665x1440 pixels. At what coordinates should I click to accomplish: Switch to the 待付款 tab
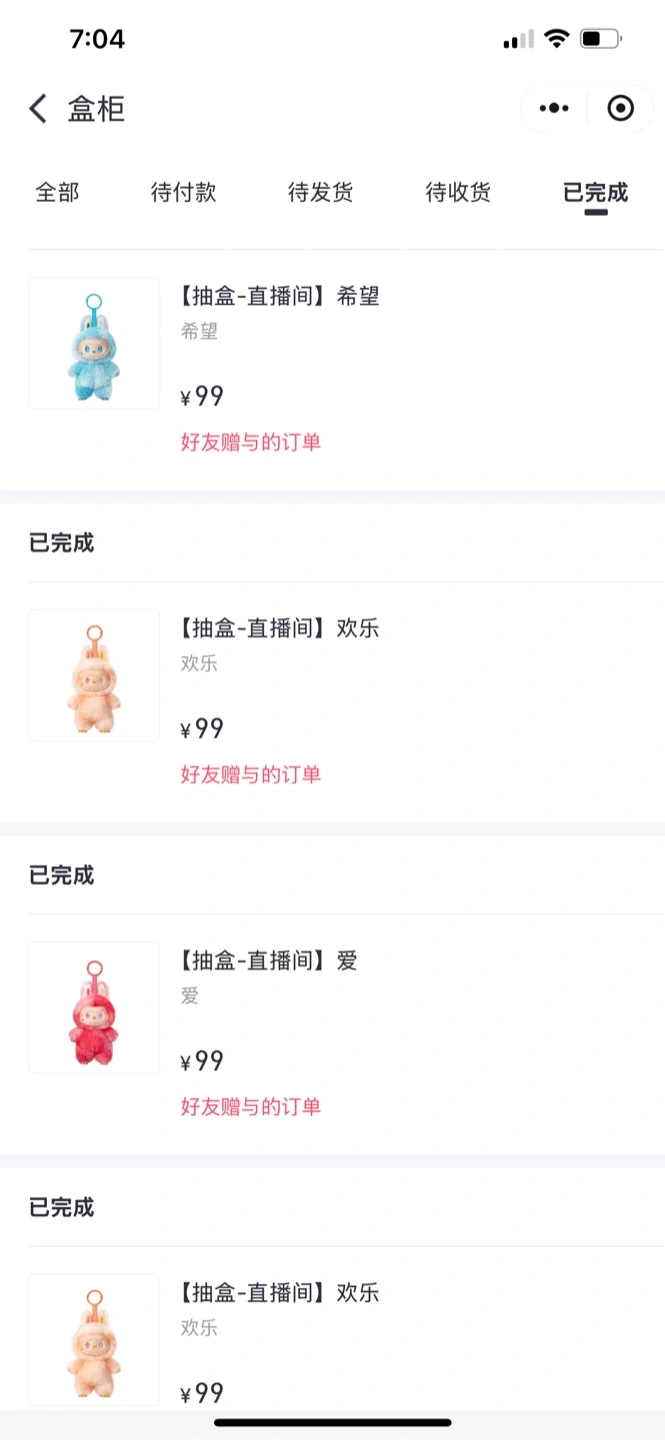(183, 193)
